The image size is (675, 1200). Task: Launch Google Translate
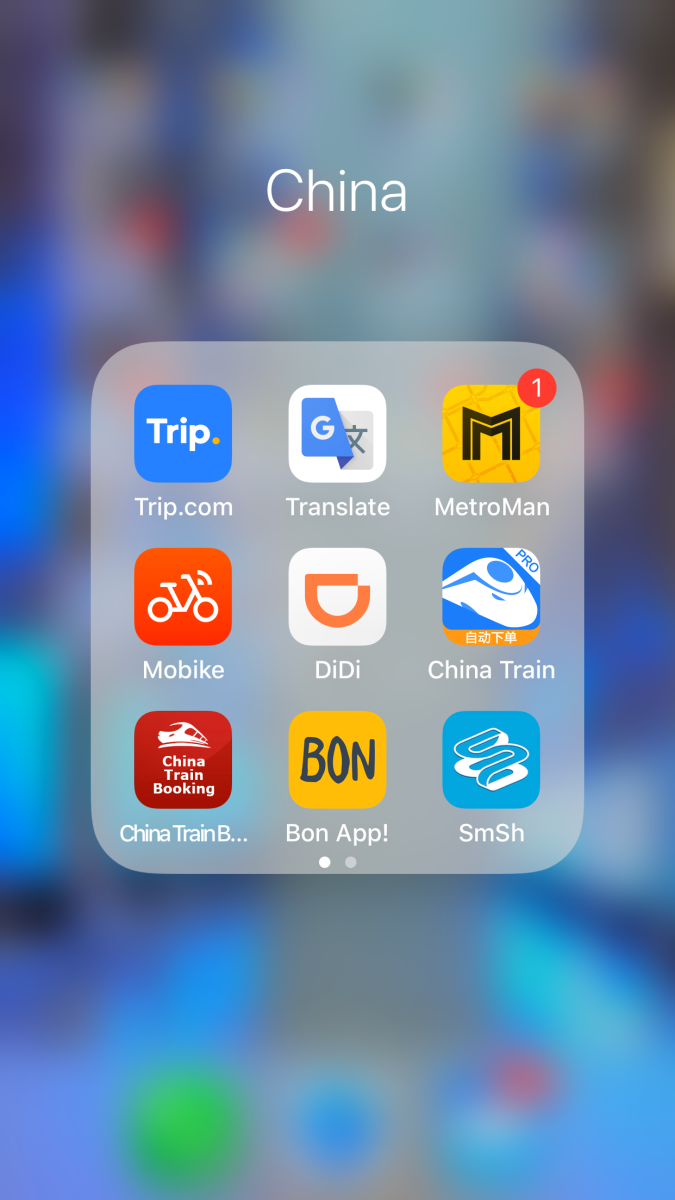click(x=337, y=434)
